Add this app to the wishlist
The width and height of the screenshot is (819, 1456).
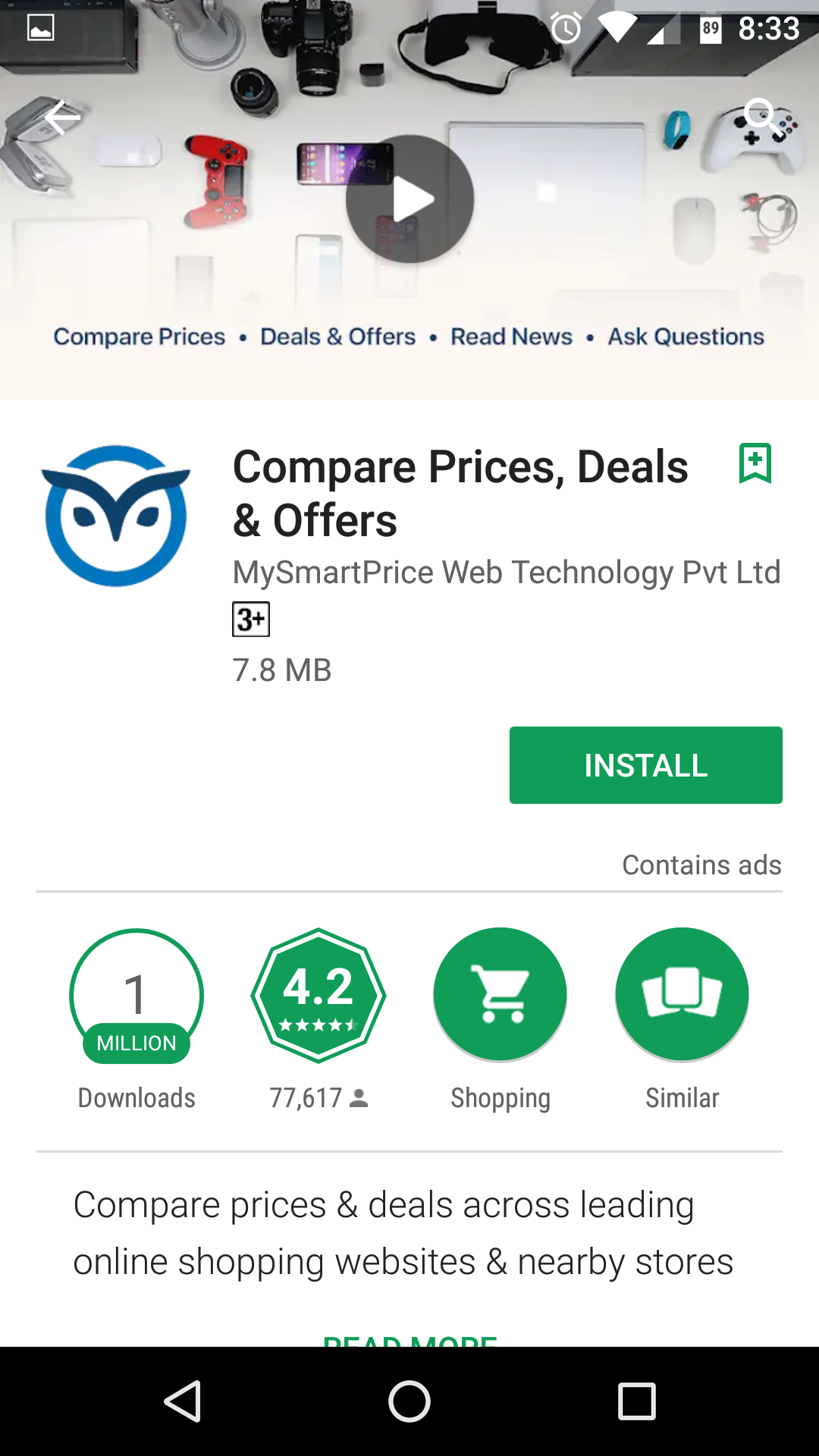(755, 463)
